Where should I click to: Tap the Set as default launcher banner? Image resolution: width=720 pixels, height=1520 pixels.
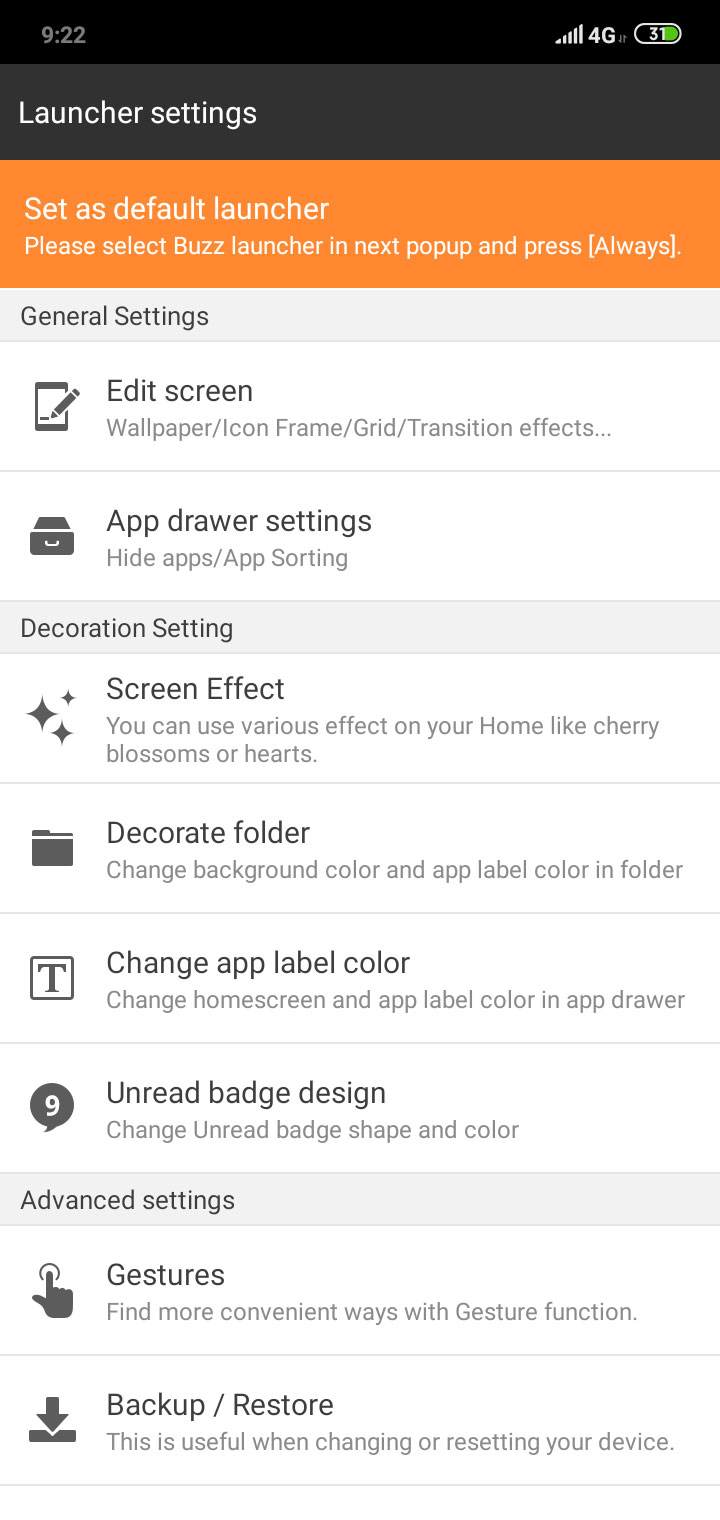pyautogui.click(x=360, y=224)
